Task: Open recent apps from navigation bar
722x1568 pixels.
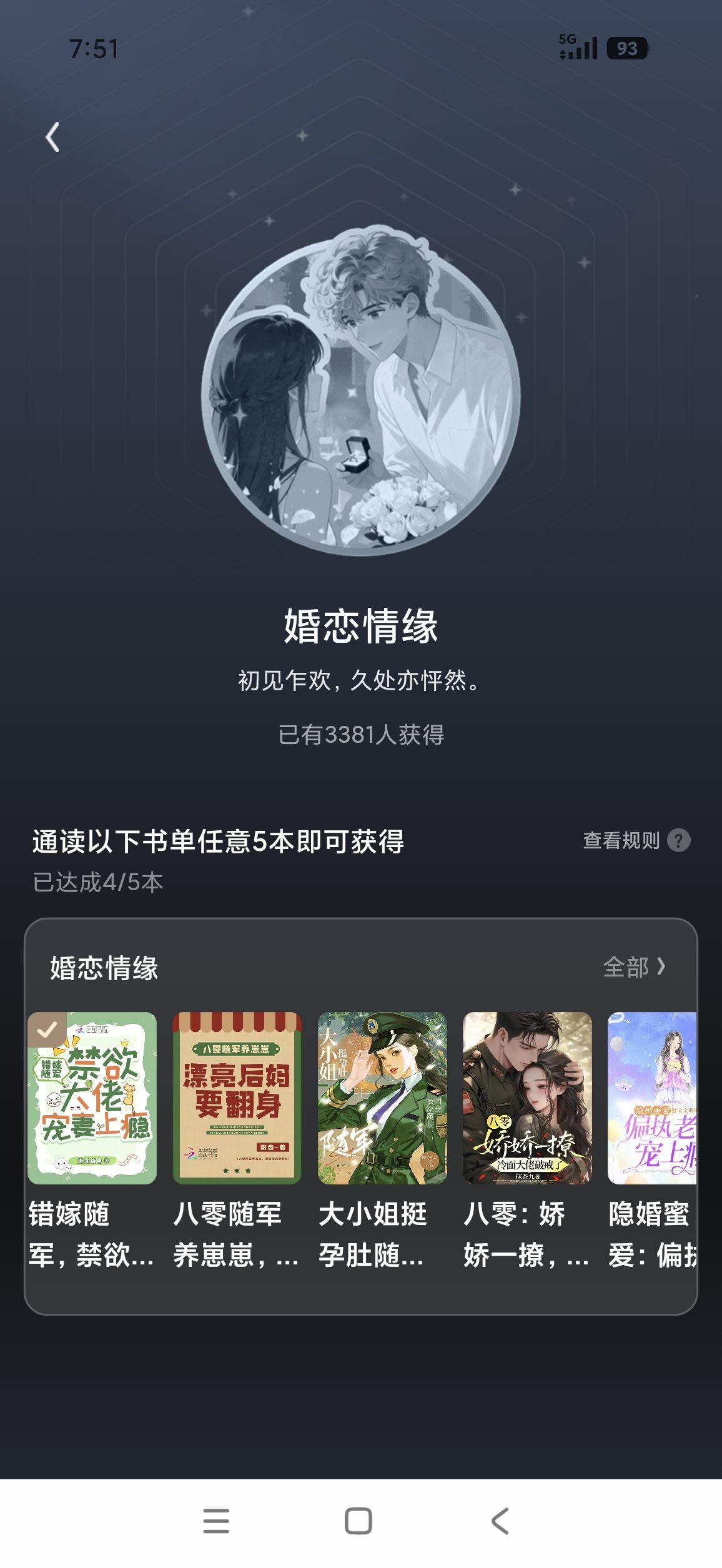Action: pos(216,1521)
